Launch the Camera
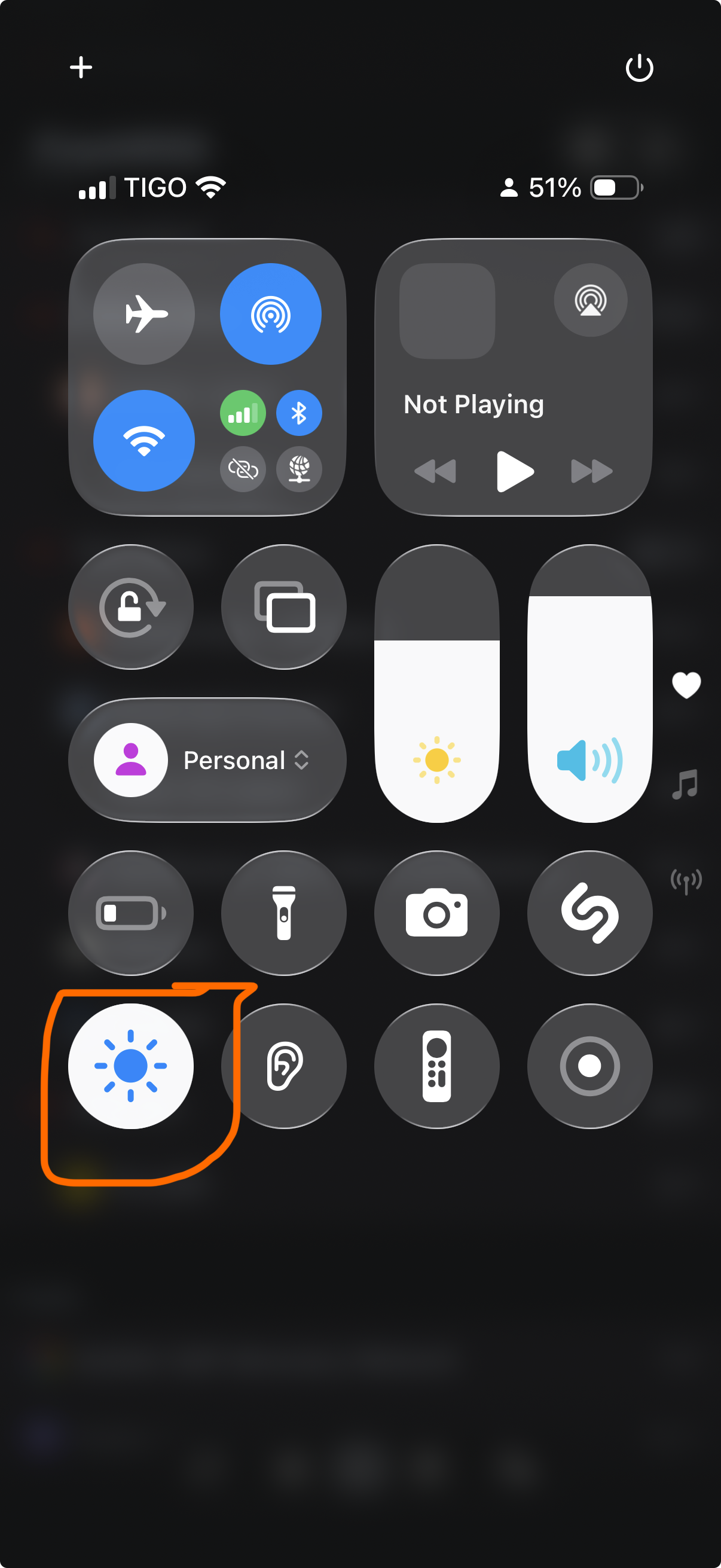 click(437, 913)
